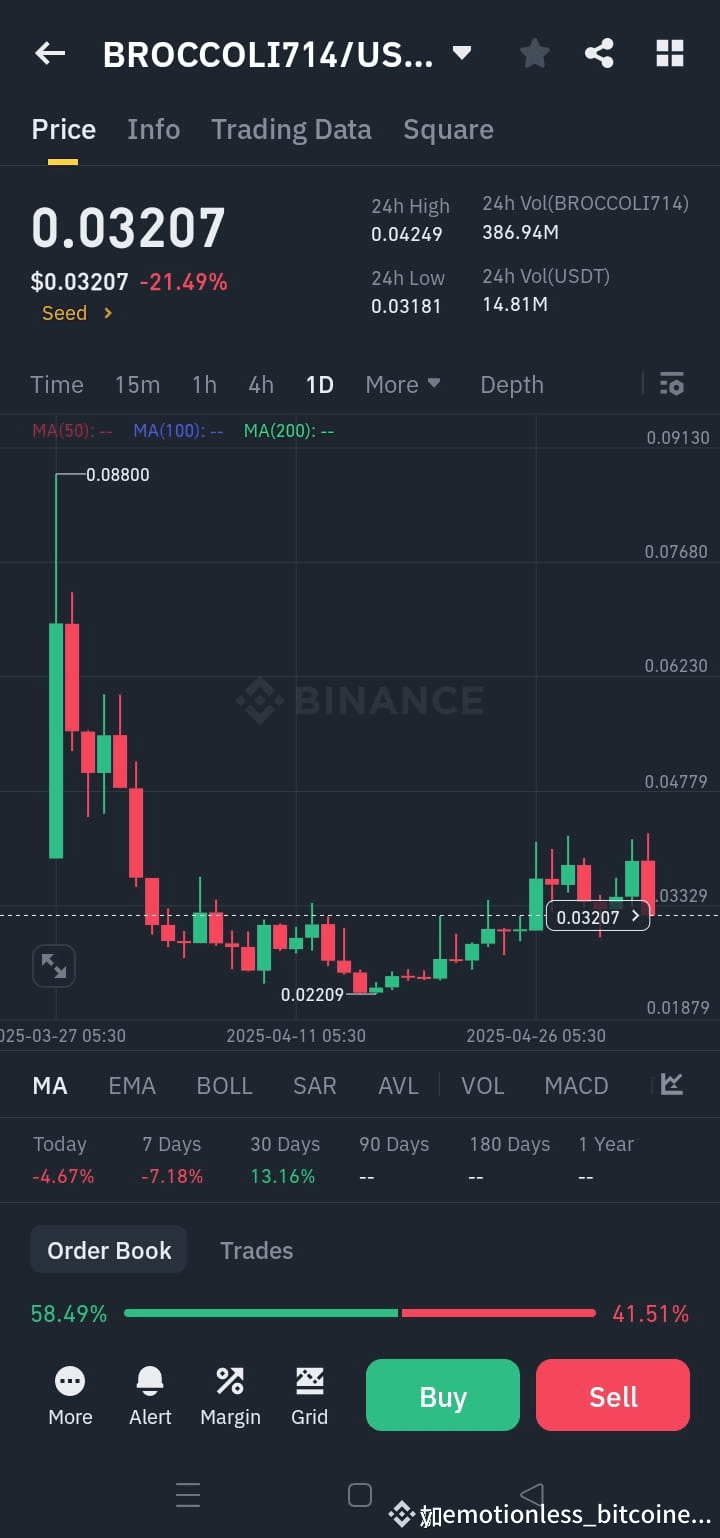Expand the More timeframe dropdown
The height and width of the screenshot is (1538, 720).
pos(403,384)
